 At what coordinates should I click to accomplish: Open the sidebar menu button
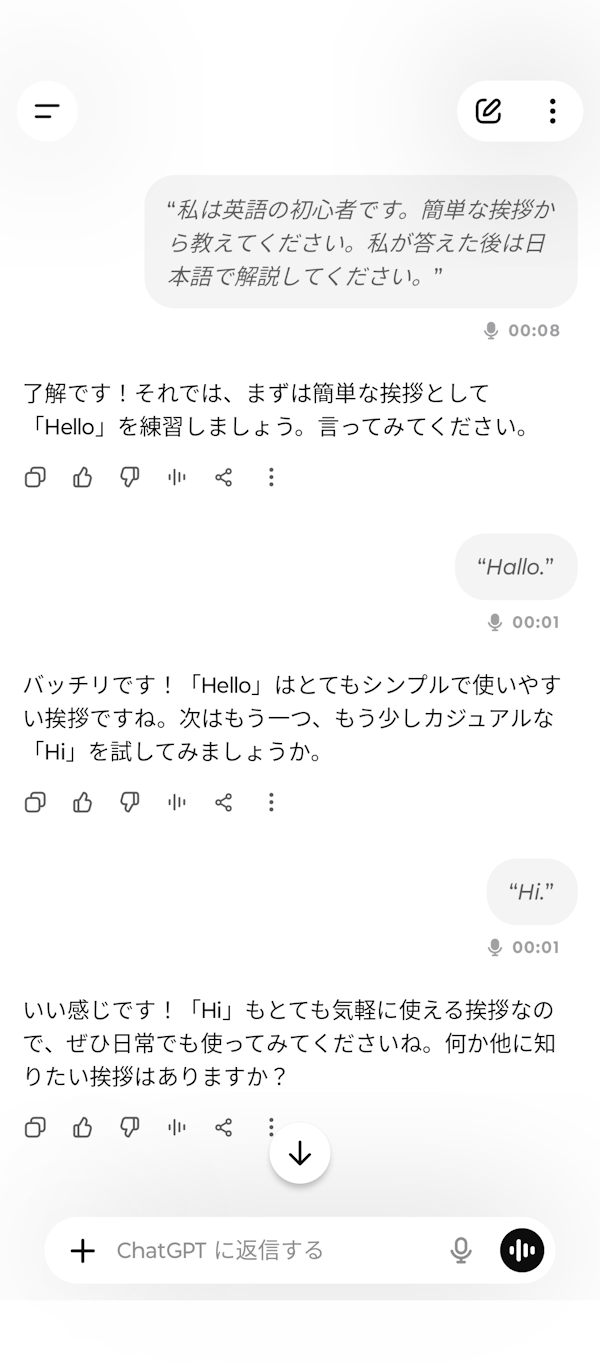point(47,111)
